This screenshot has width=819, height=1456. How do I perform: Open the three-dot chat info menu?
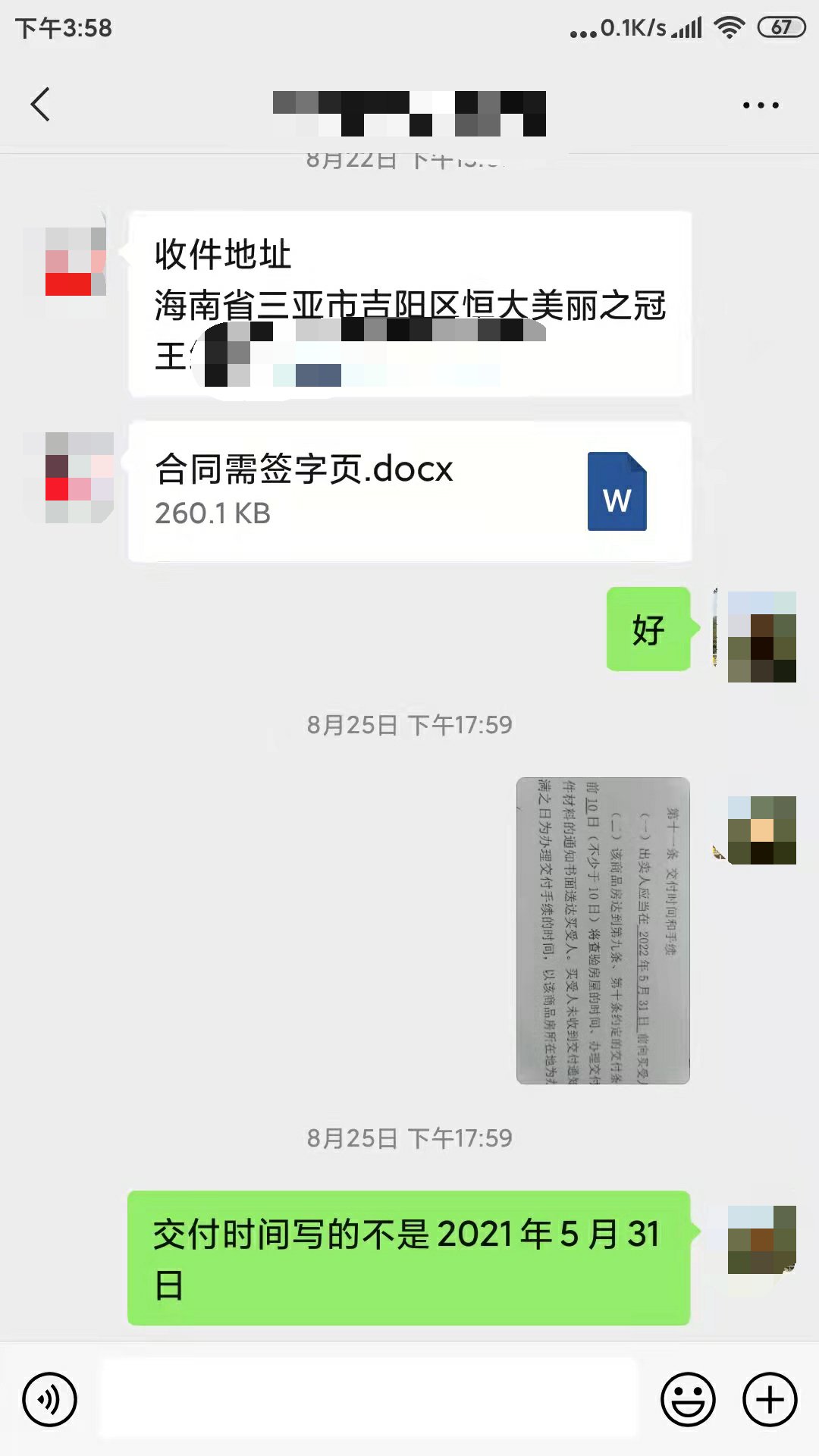[x=761, y=105]
